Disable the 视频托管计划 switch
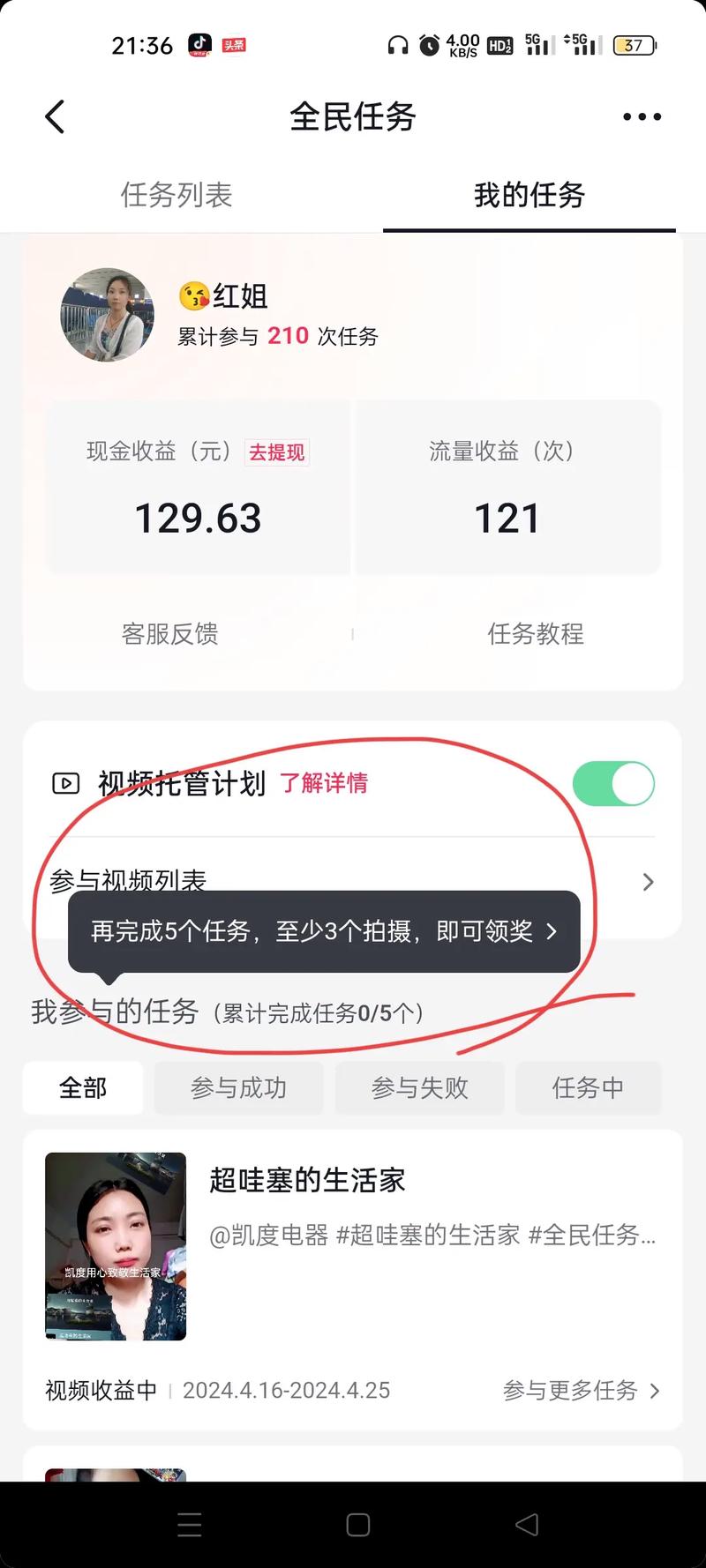This screenshot has height=1568, width=706. tap(612, 783)
